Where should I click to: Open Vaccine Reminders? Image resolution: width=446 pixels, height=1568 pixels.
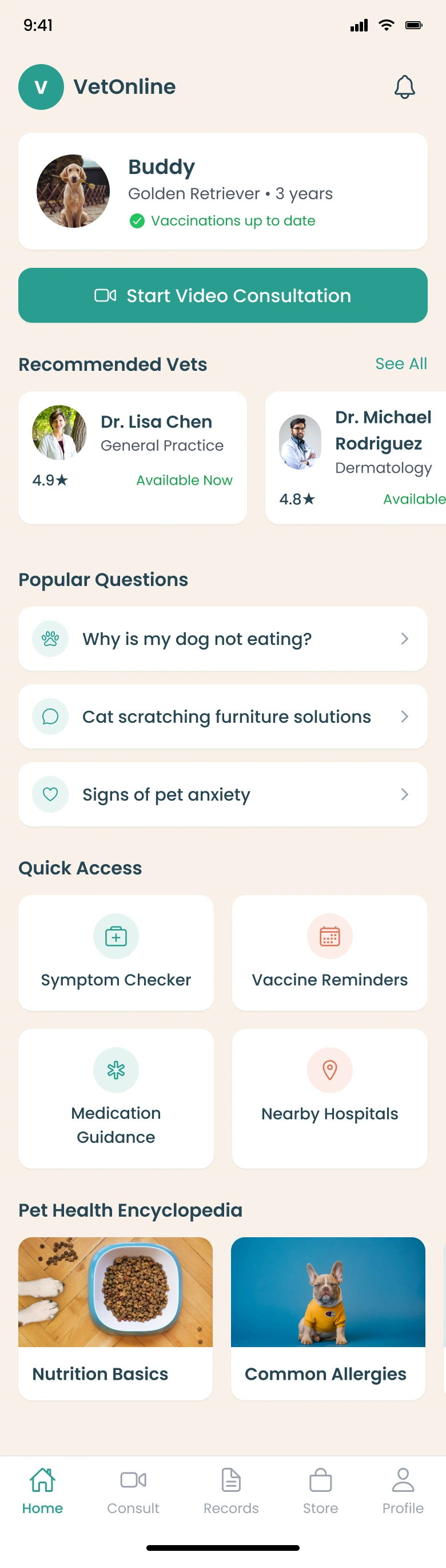pyautogui.click(x=329, y=953)
